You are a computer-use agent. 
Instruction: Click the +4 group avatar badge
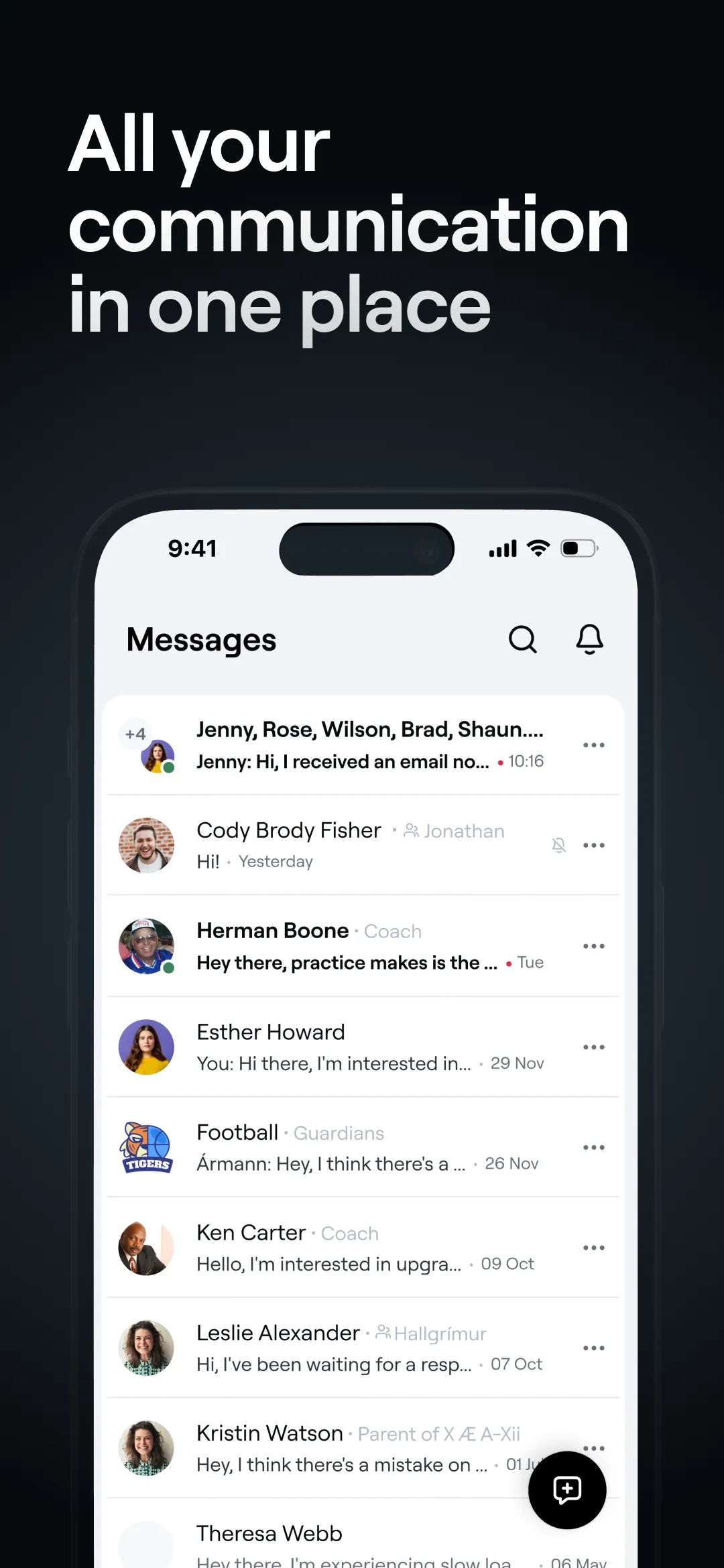point(134,734)
